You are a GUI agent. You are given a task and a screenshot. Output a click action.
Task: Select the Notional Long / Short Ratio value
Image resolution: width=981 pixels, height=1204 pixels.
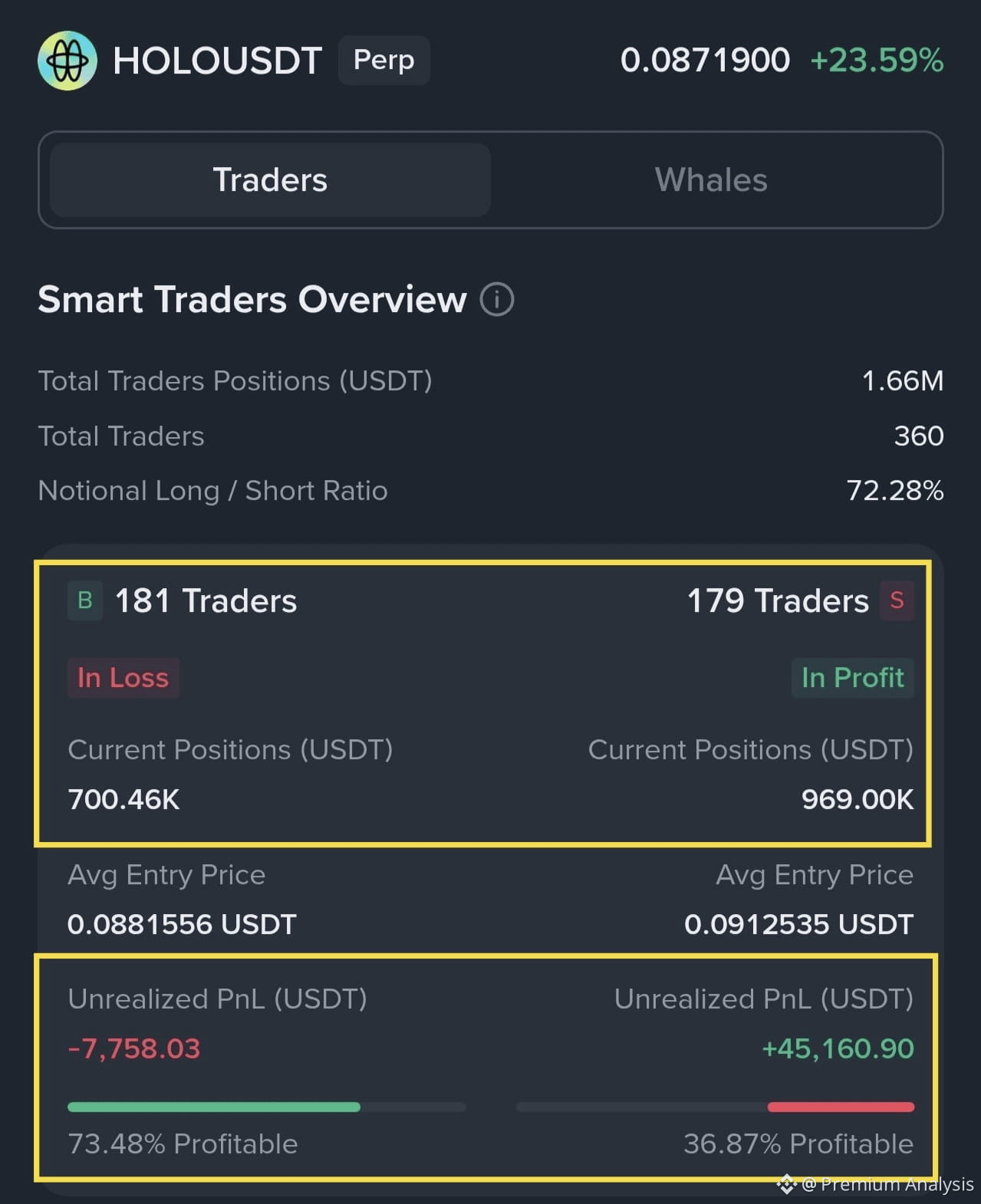pyautogui.click(x=896, y=490)
